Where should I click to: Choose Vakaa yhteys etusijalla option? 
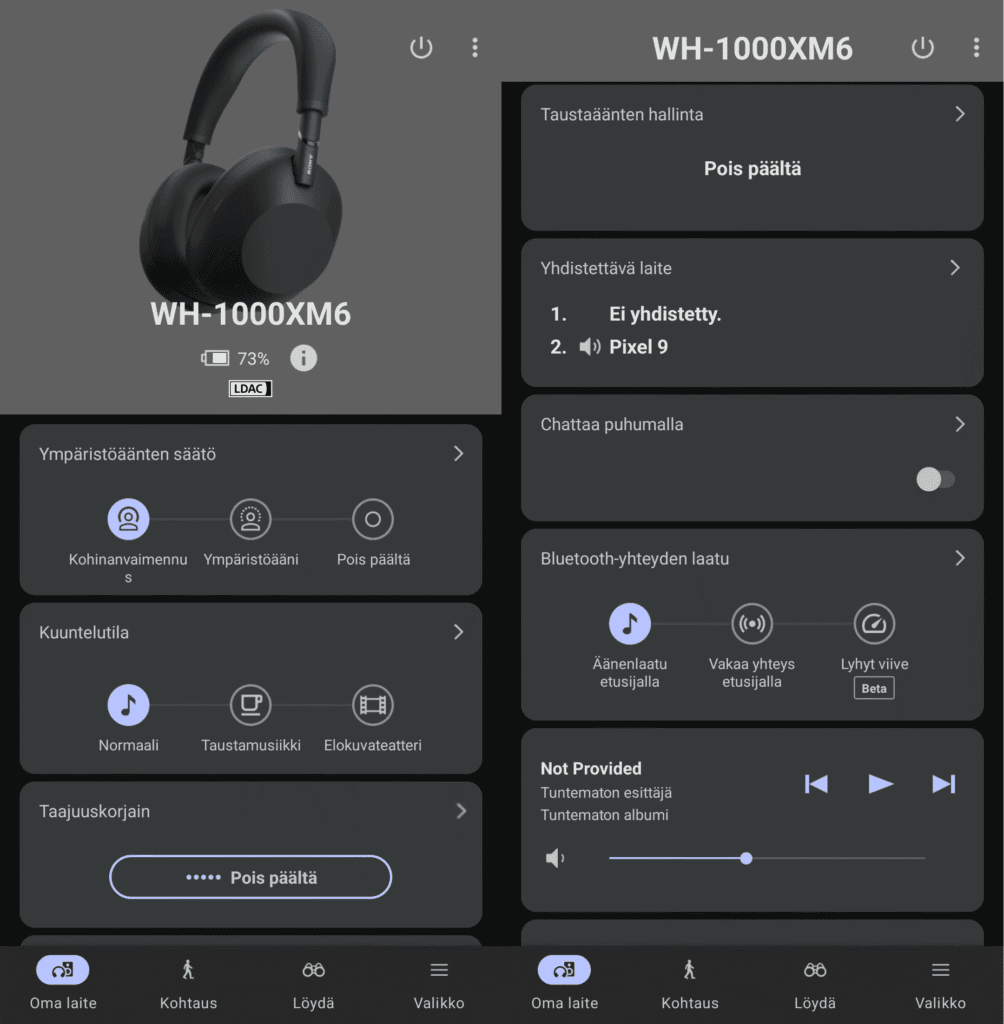(751, 624)
